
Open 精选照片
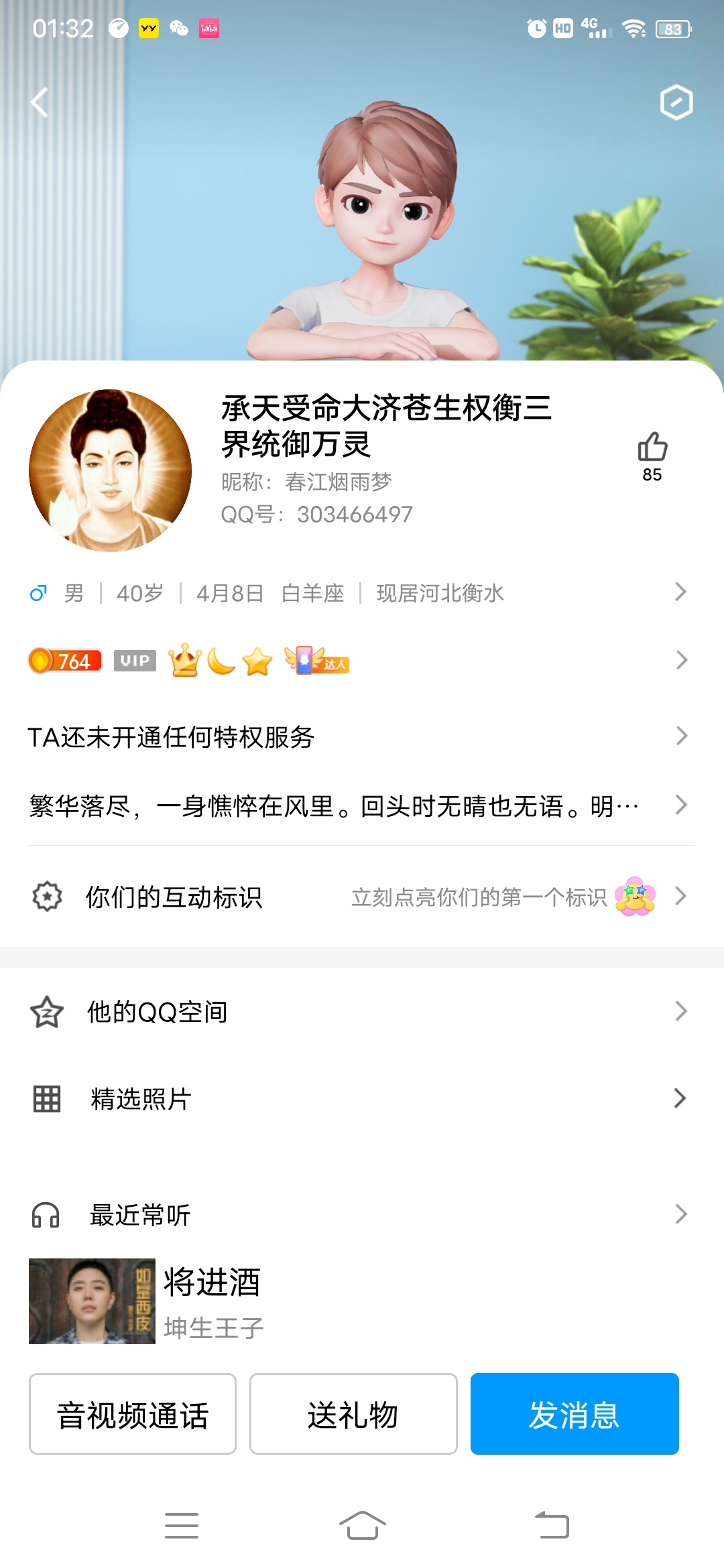coord(362,1099)
